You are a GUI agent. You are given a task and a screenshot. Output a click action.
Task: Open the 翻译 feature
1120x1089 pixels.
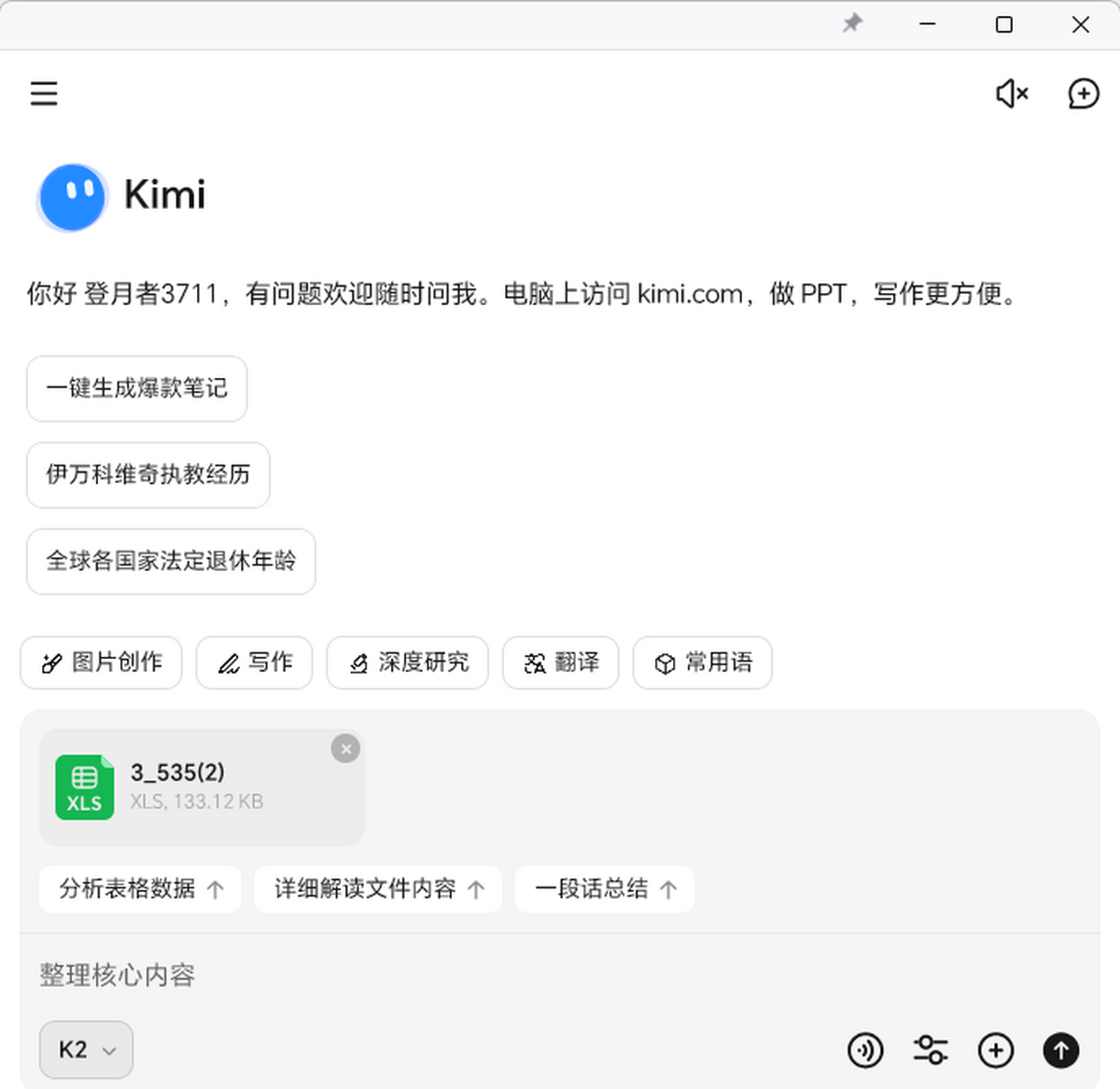(x=560, y=663)
